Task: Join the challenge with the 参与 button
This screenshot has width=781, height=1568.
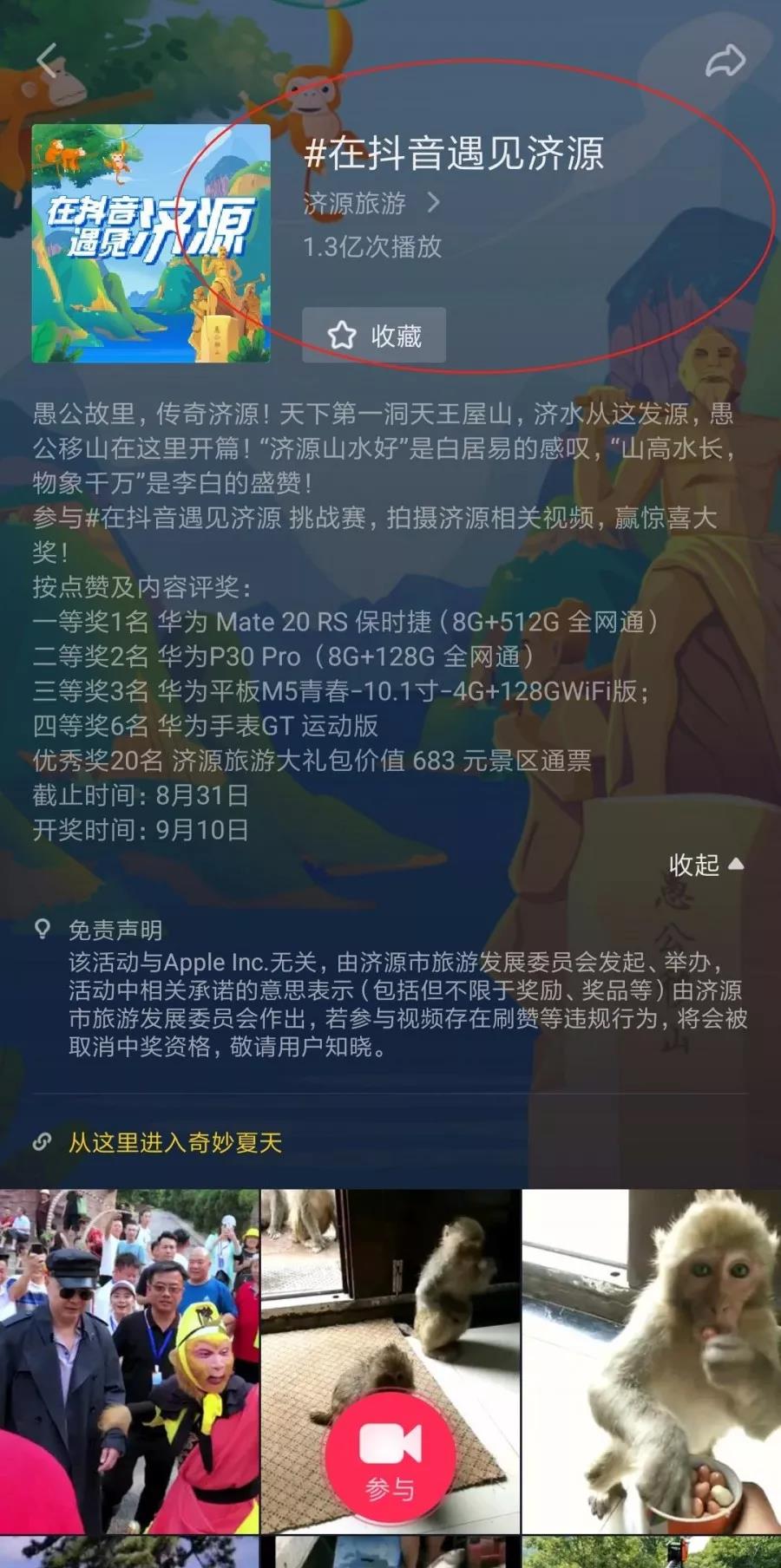Action: 390,1457
